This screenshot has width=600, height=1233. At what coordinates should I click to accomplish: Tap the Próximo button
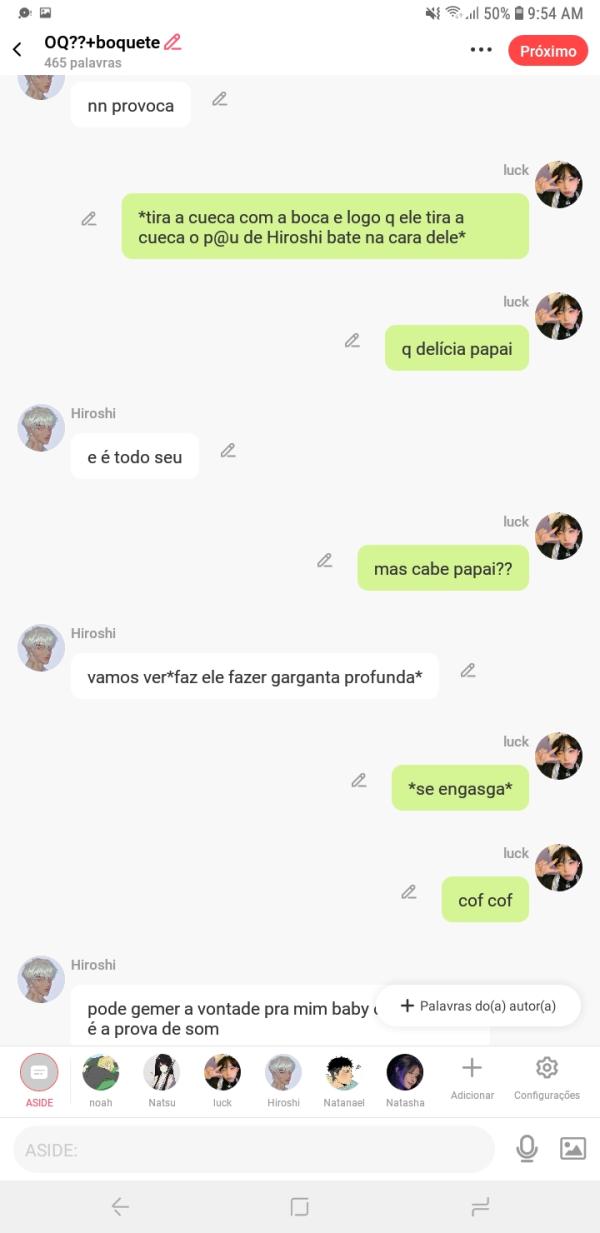(547, 51)
